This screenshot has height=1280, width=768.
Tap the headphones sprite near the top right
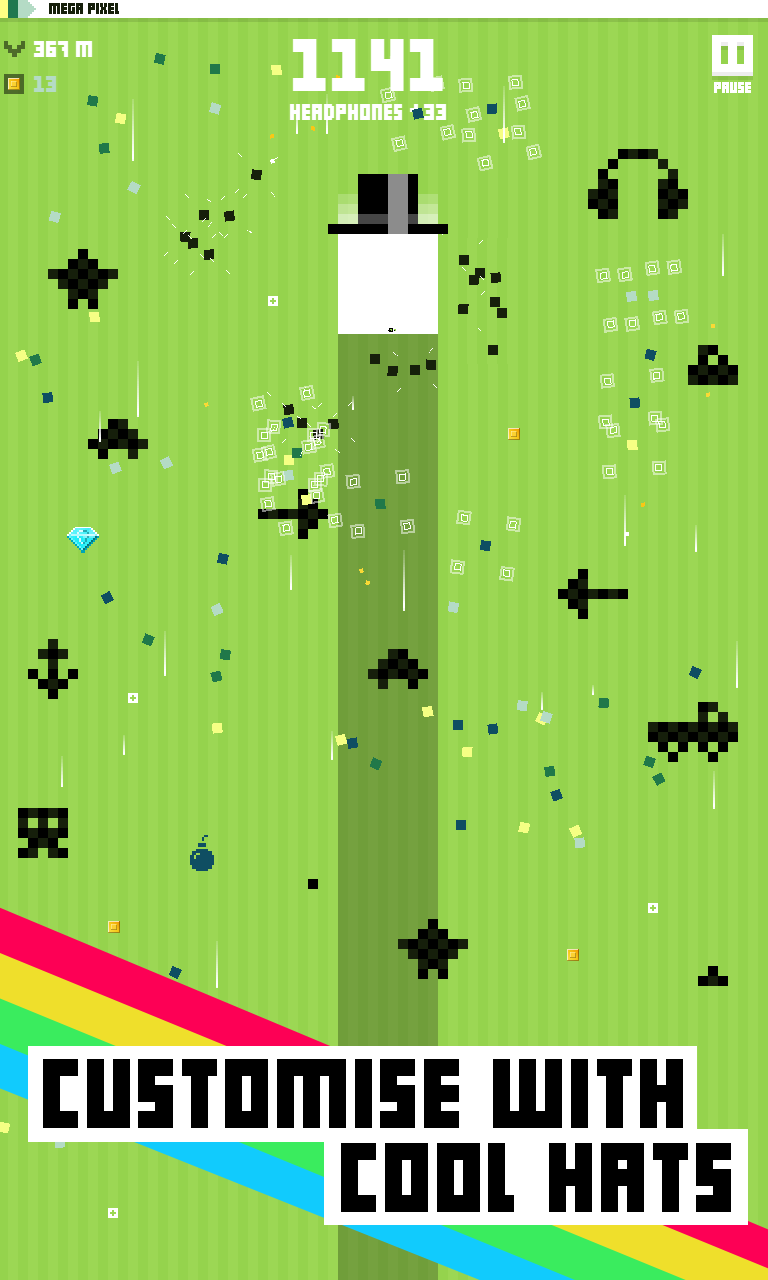(637, 184)
